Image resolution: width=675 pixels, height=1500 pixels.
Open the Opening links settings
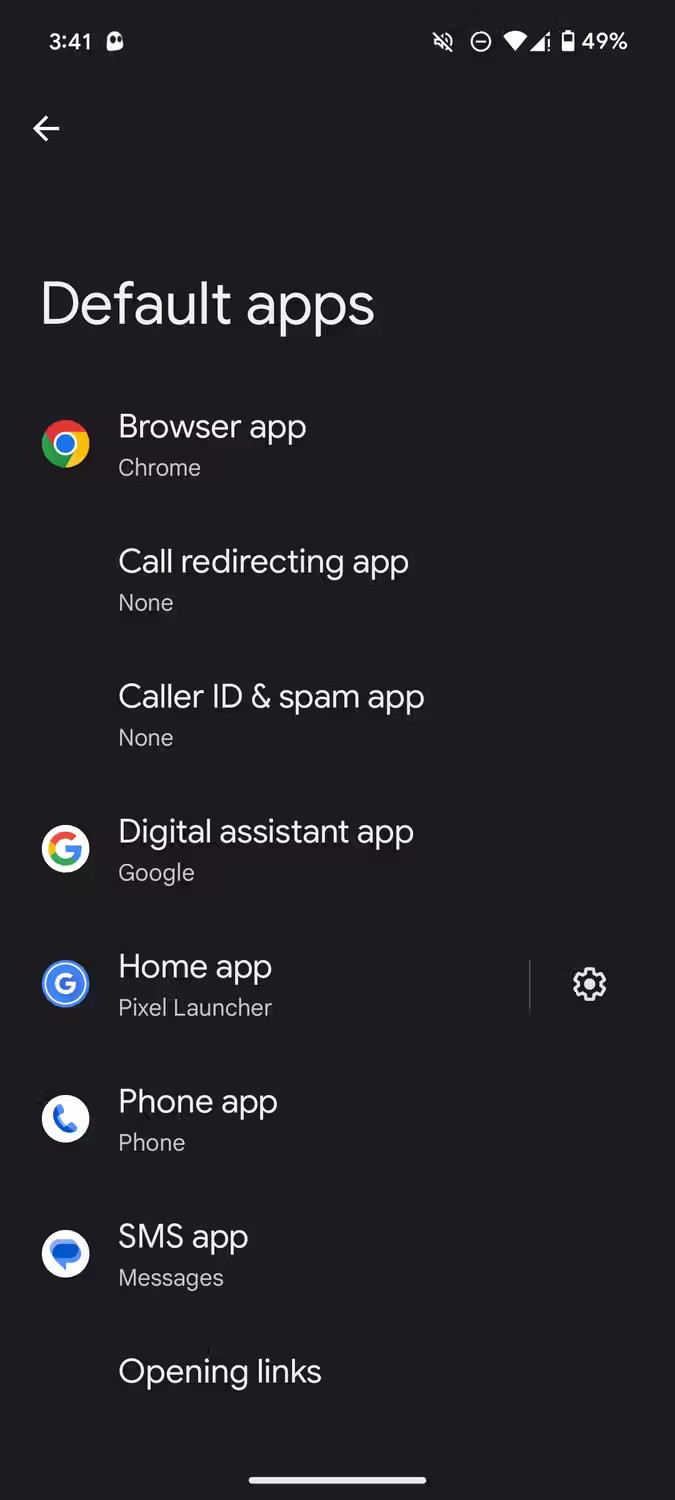pyautogui.click(x=220, y=1371)
